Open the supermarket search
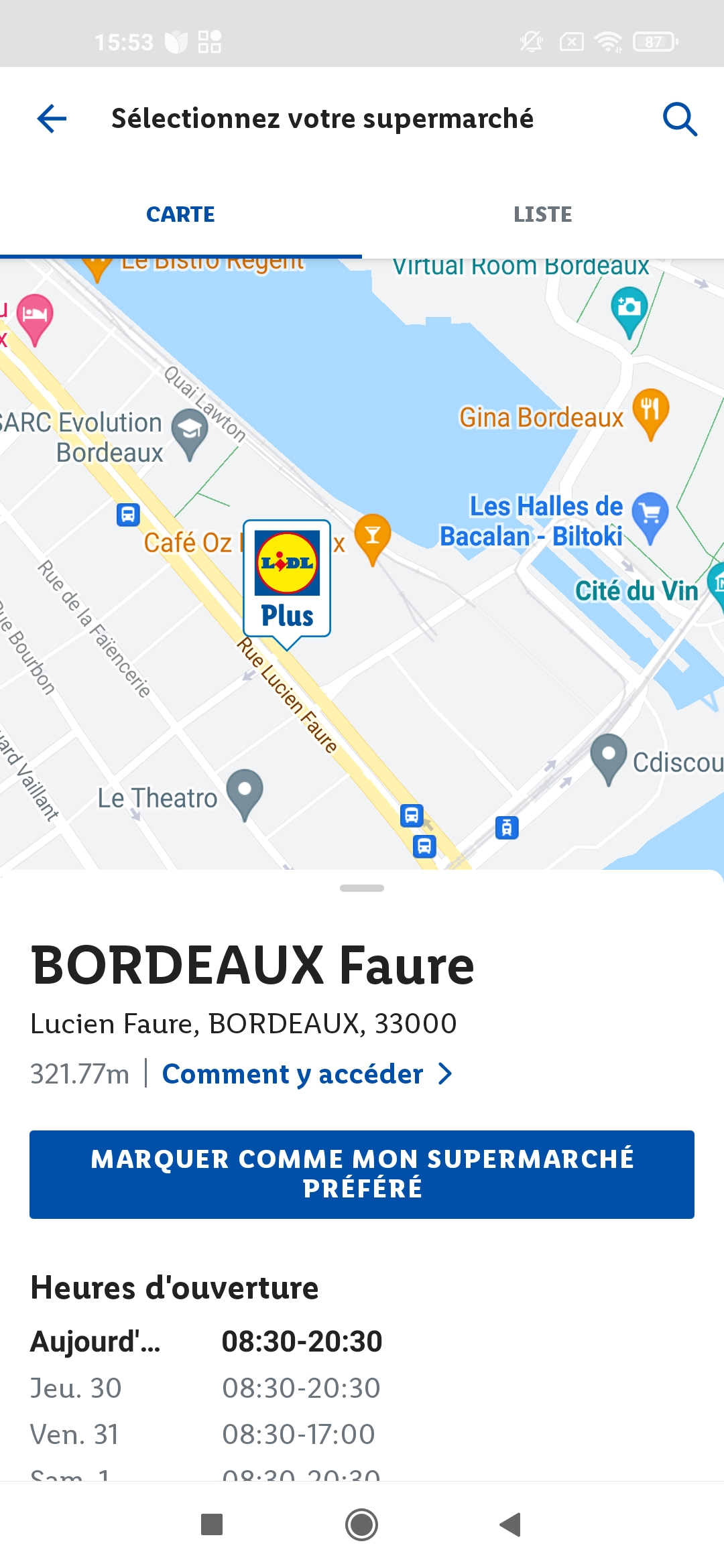 [x=680, y=119]
